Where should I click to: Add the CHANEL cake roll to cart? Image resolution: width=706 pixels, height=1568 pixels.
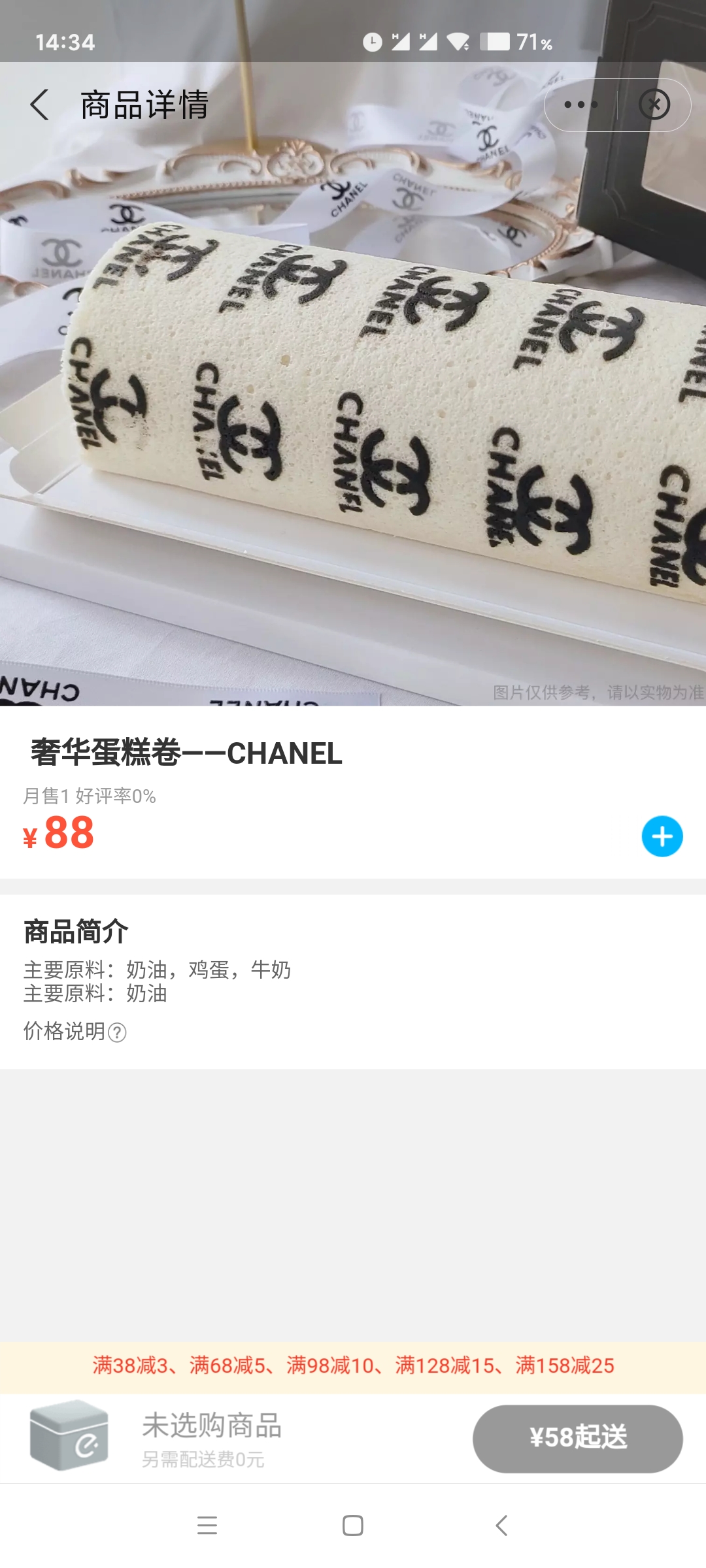(x=662, y=836)
